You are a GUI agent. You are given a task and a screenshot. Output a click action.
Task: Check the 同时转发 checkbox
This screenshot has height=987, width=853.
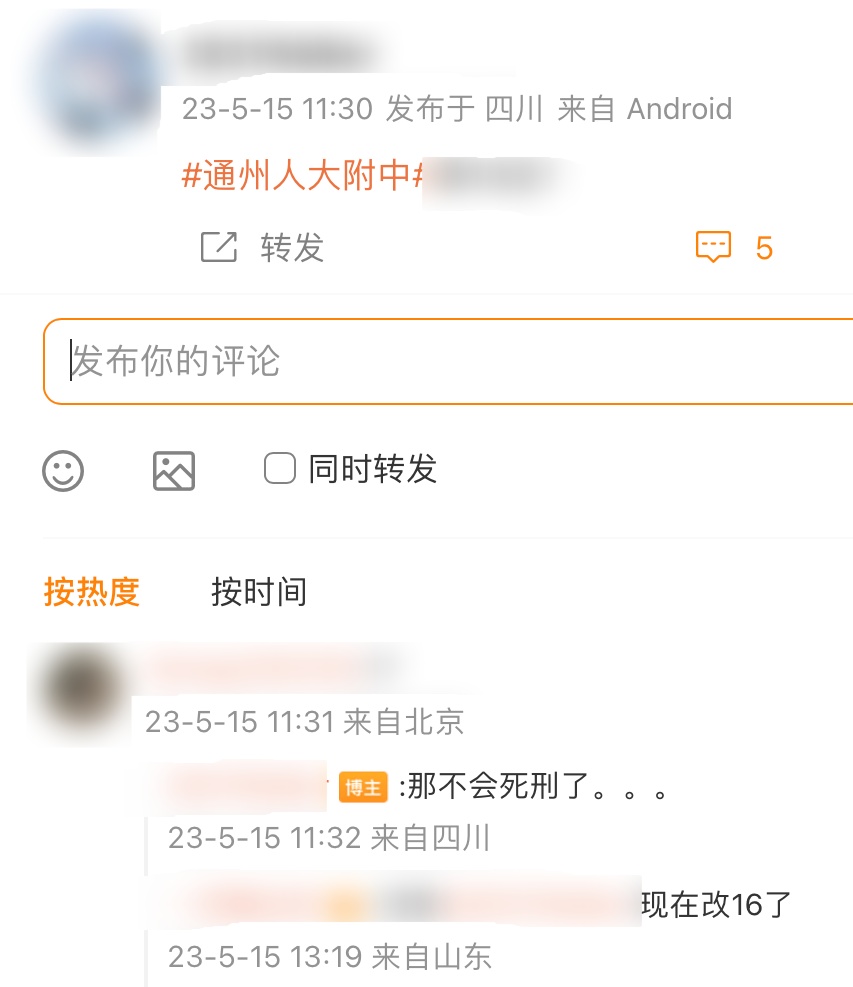[280, 468]
